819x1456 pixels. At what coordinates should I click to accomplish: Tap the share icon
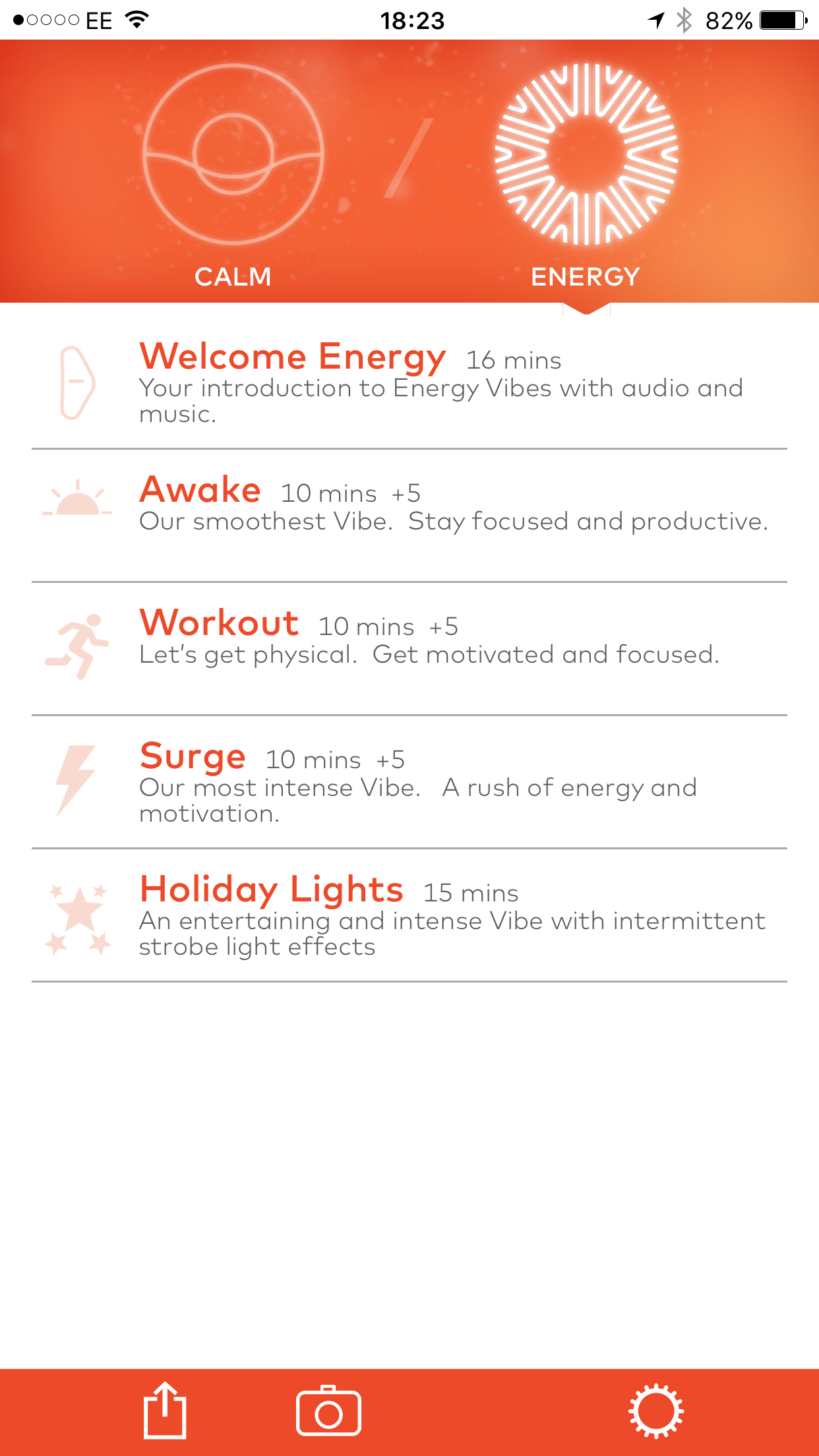coord(165,1410)
